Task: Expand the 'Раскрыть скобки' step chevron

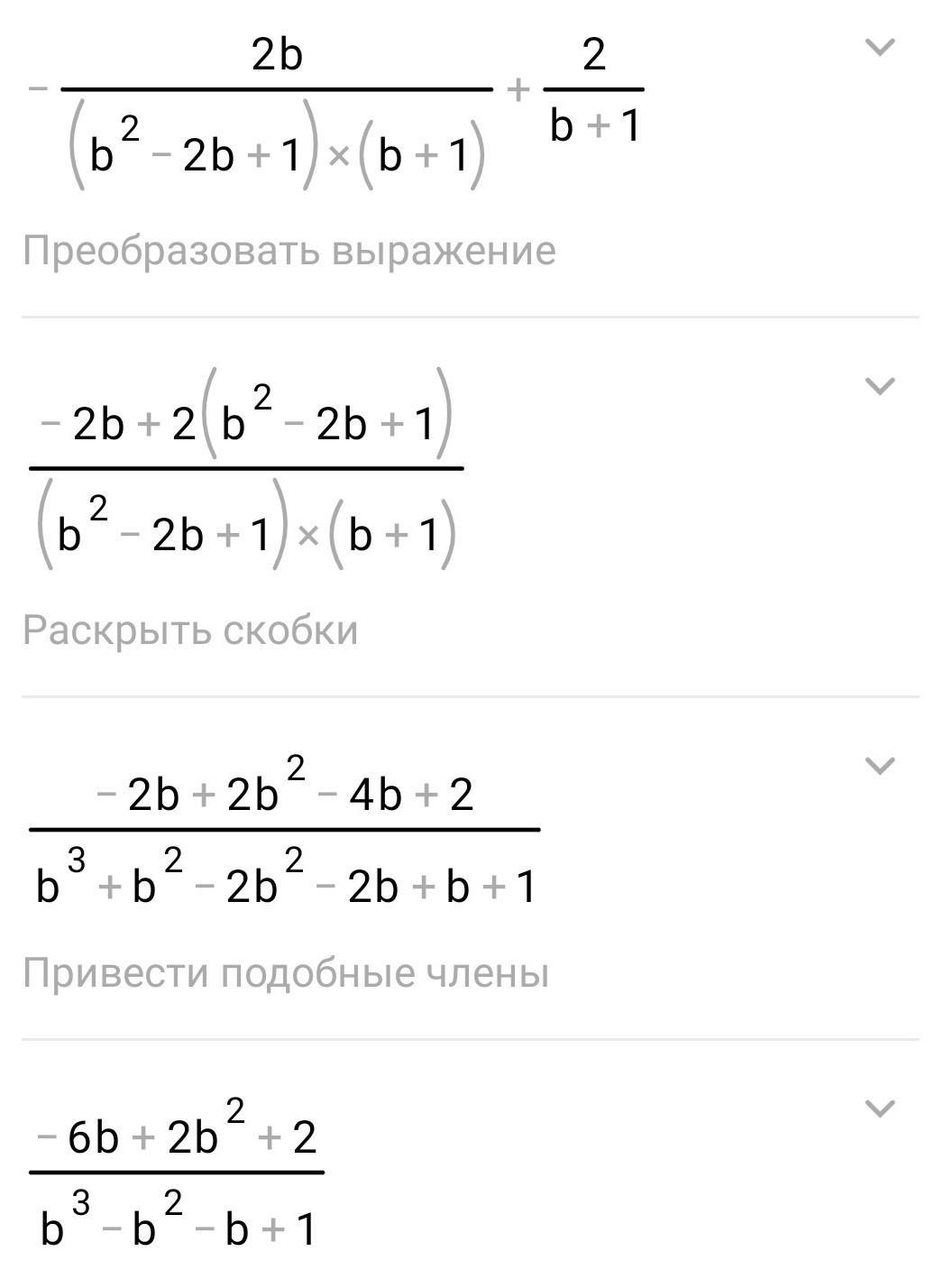Action: click(x=879, y=386)
